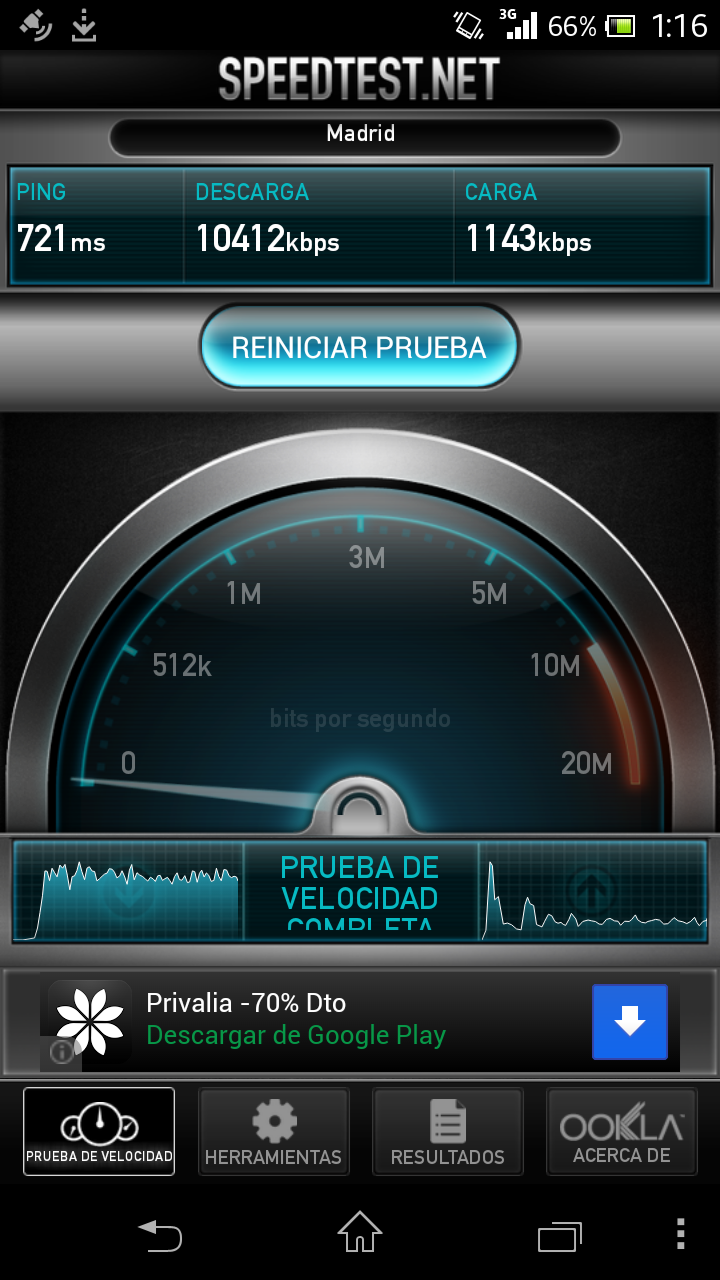Open the Privalia ad info icon

coord(61,1050)
